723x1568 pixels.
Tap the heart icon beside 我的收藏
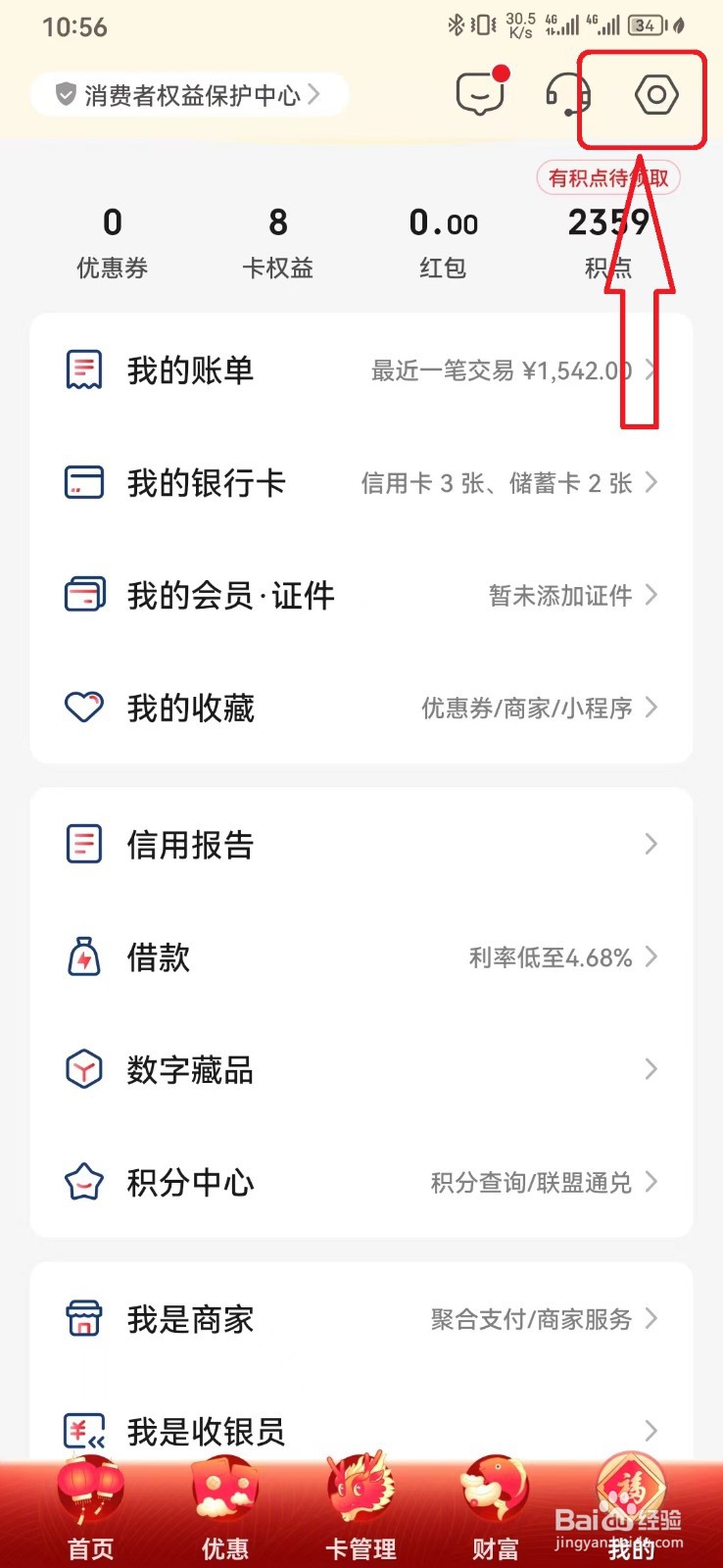click(x=83, y=707)
